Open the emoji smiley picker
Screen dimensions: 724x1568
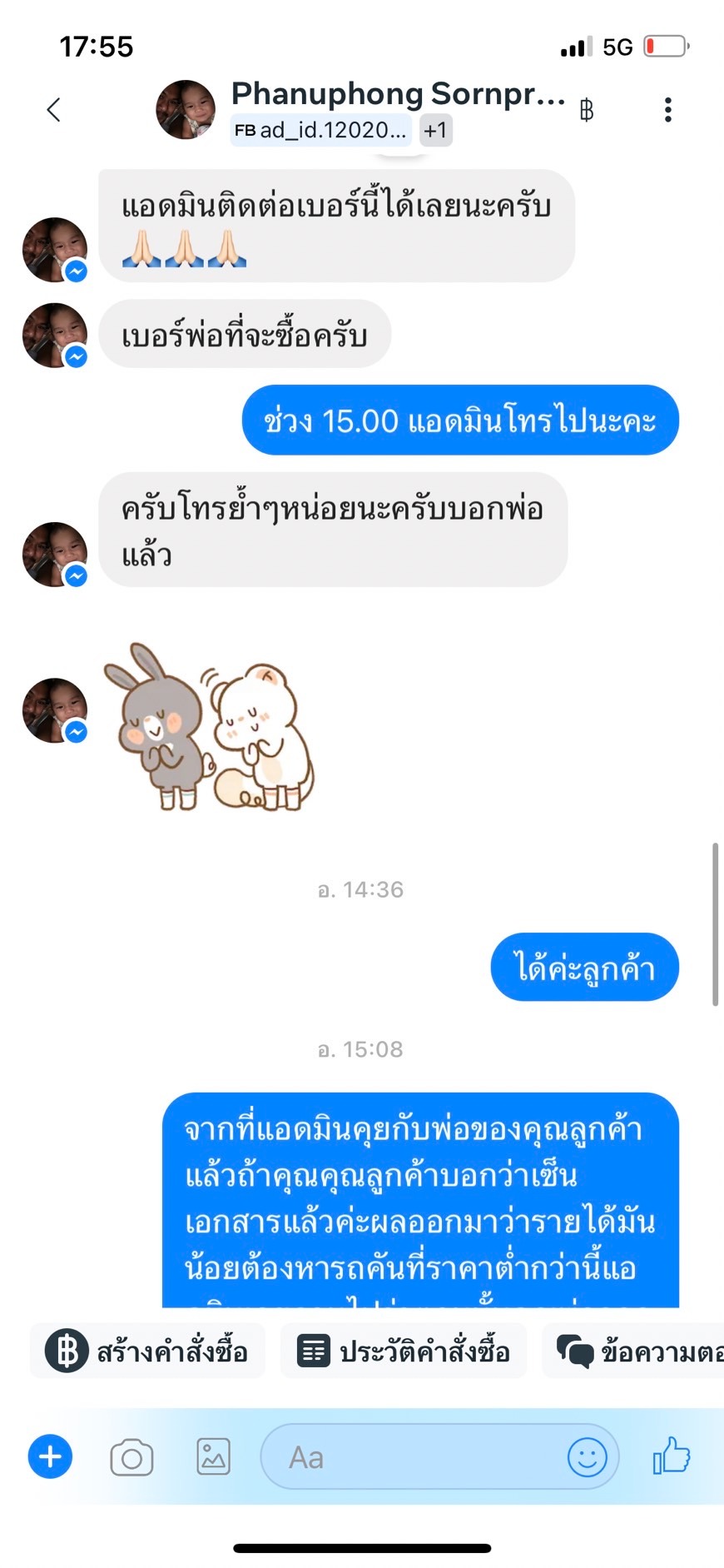pyautogui.click(x=587, y=1457)
